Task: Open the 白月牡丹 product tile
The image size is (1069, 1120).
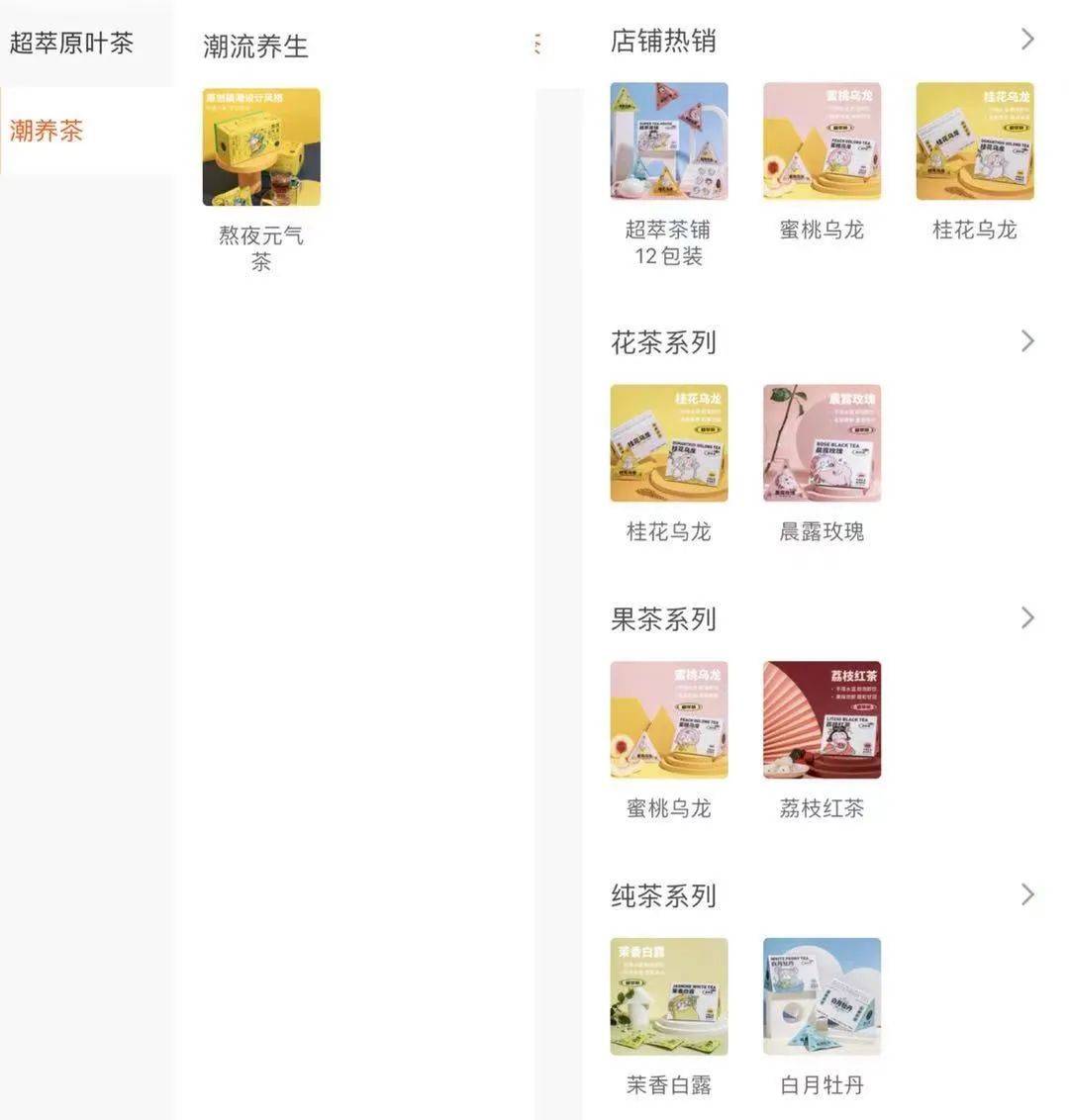Action: click(822, 996)
